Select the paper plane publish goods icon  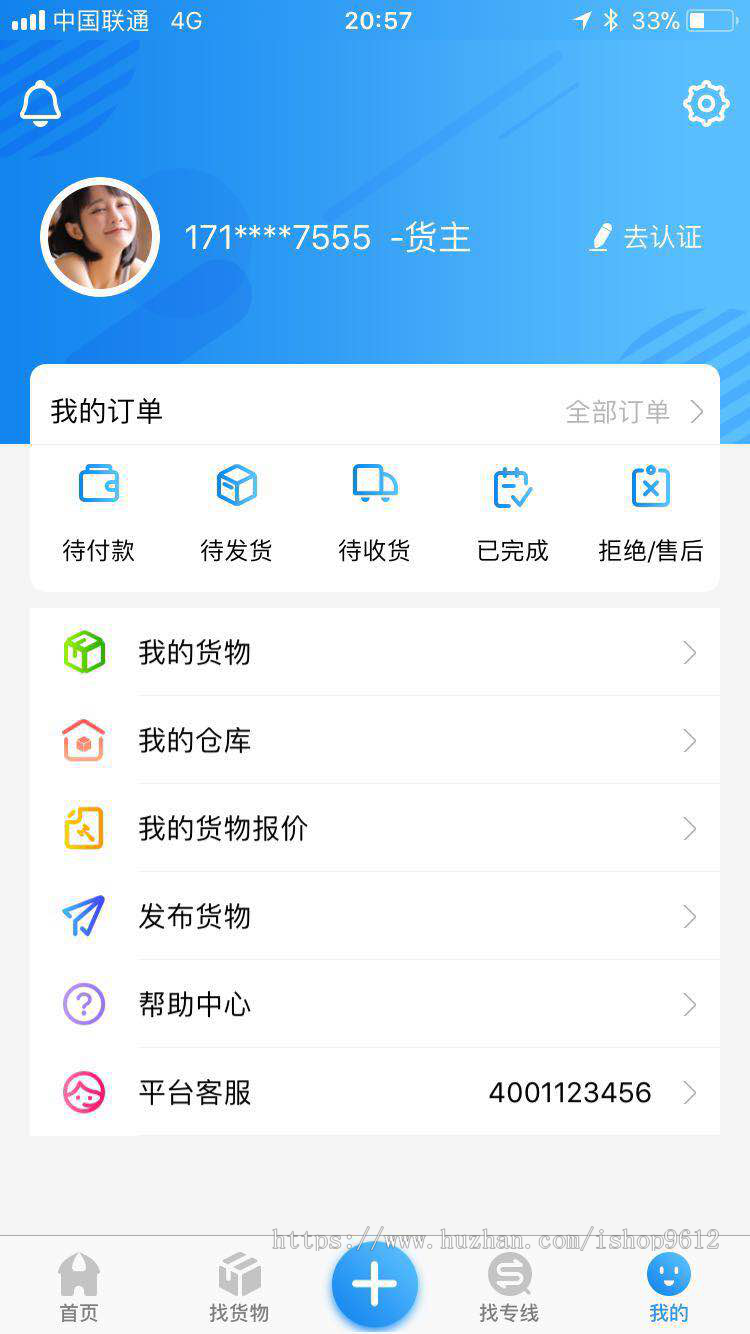tap(84, 916)
